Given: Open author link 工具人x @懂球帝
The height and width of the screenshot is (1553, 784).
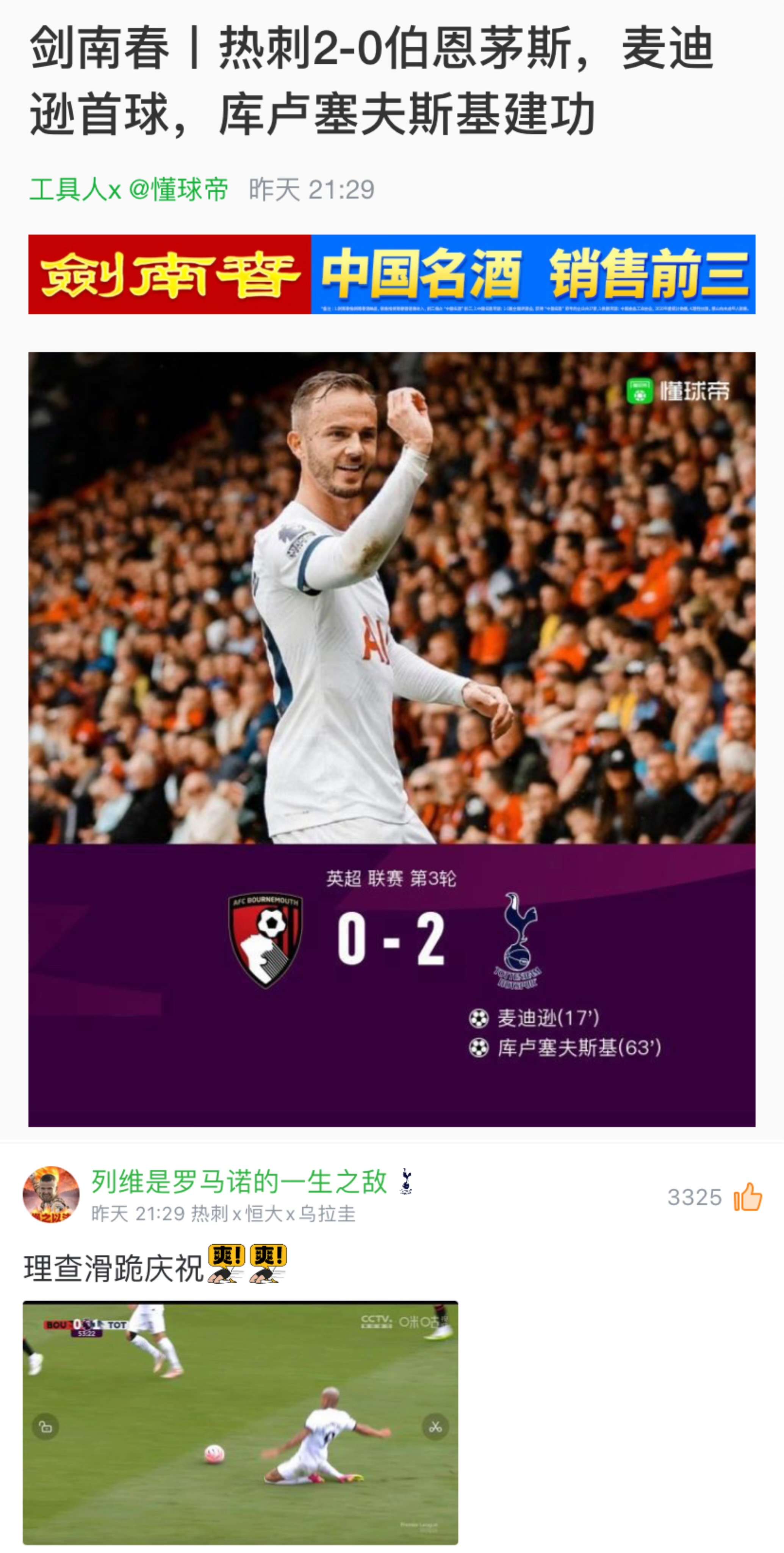Looking at the screenshot, I should click(129, 190).
